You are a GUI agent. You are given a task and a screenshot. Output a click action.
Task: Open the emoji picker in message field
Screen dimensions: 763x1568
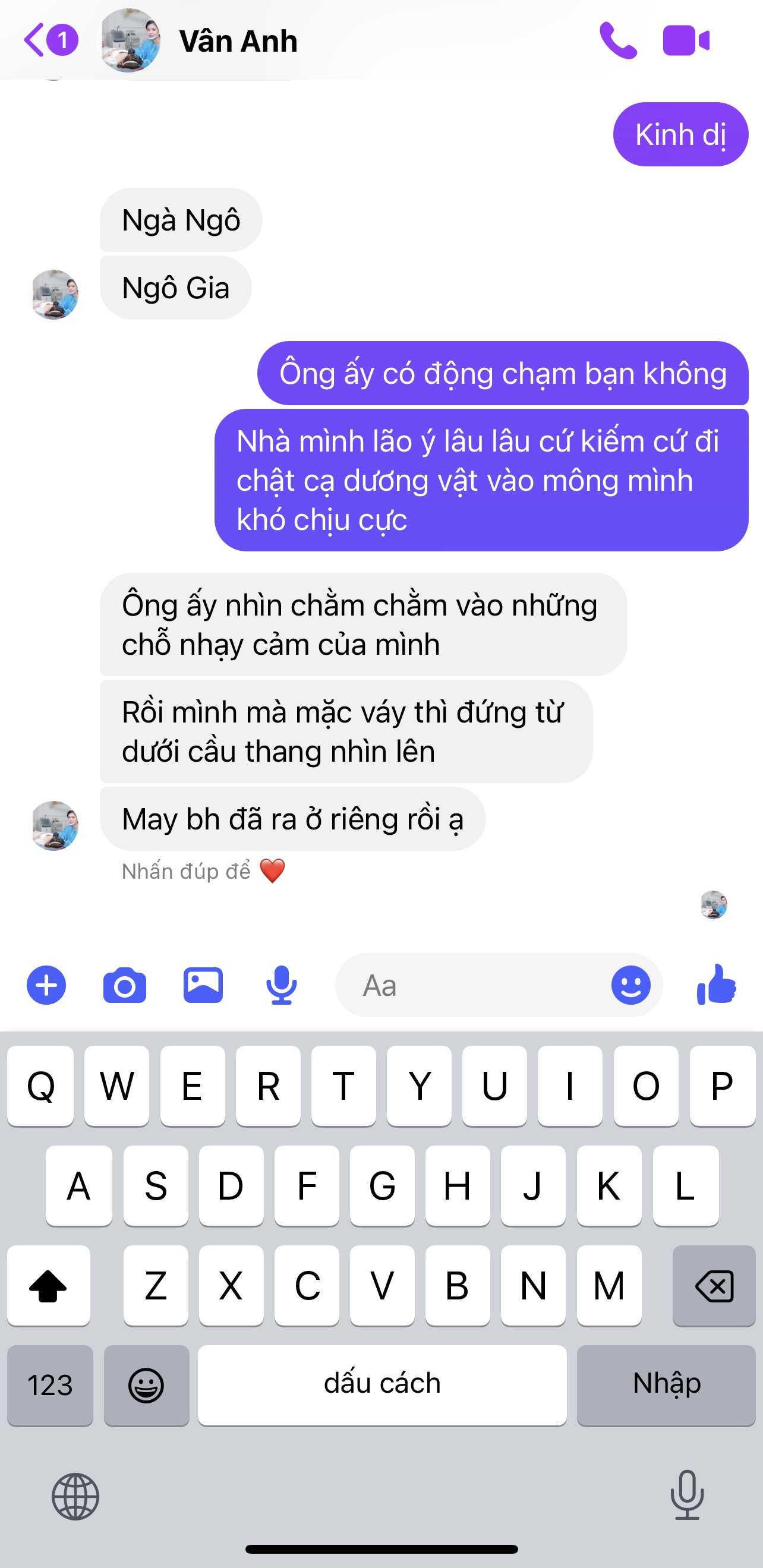coord(630,985)
